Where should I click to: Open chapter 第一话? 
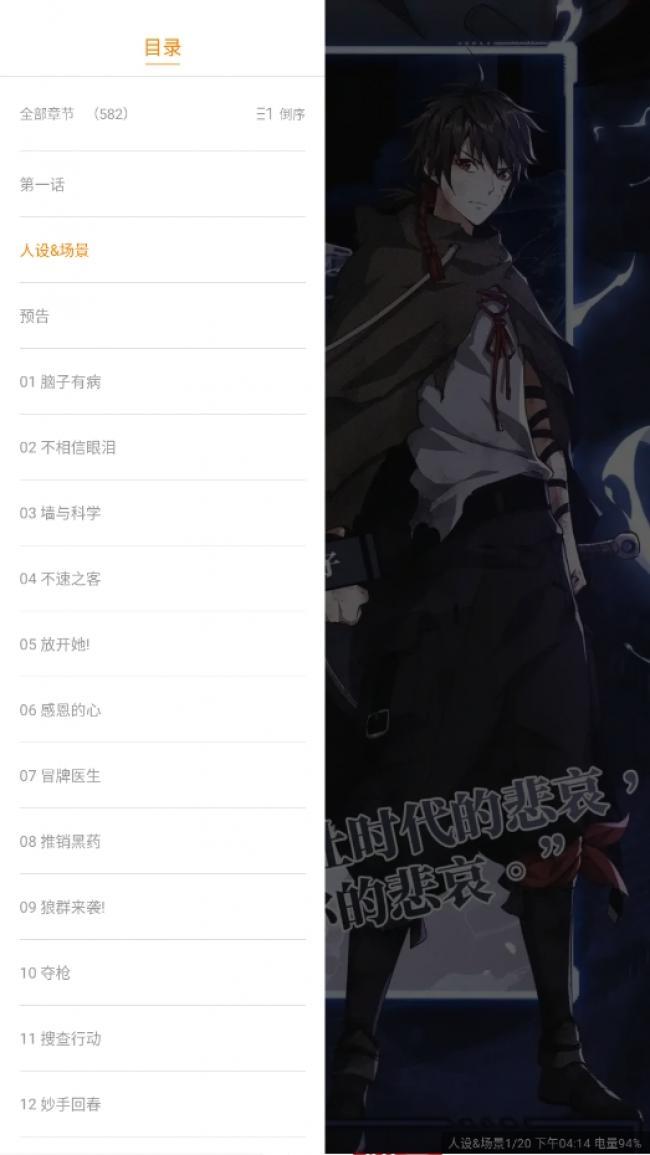(x=42, y=185)
